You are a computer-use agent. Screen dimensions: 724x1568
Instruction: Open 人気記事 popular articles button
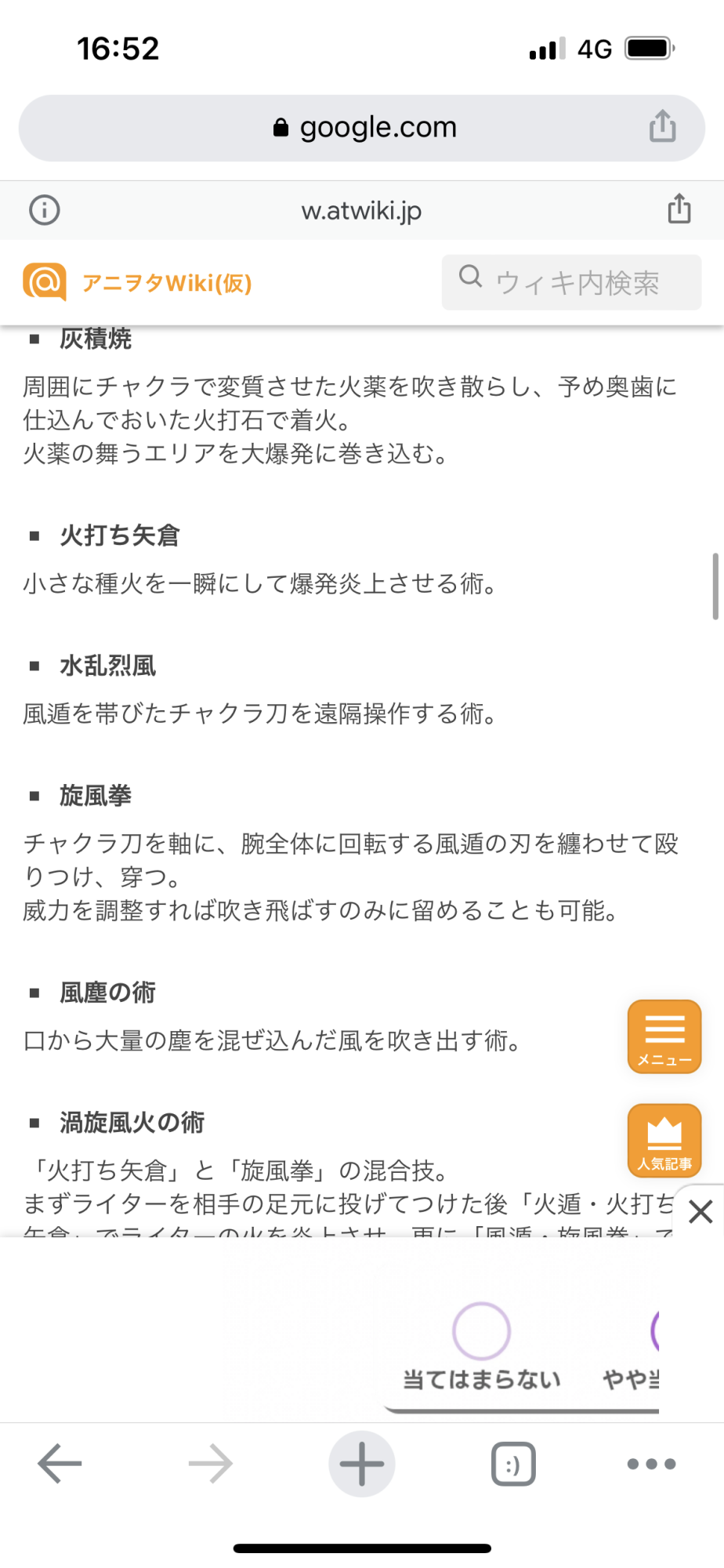(664, 1141)
